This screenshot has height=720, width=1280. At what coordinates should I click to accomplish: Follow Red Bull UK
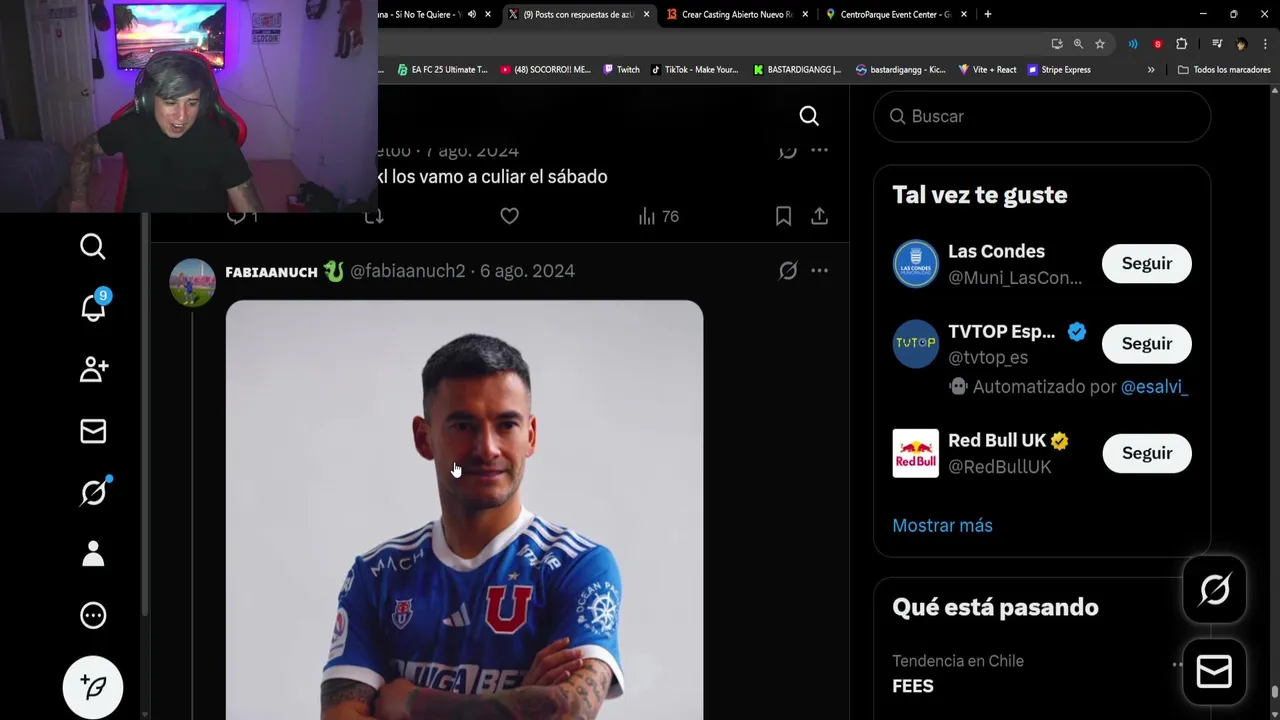[x=1146, y=453]
